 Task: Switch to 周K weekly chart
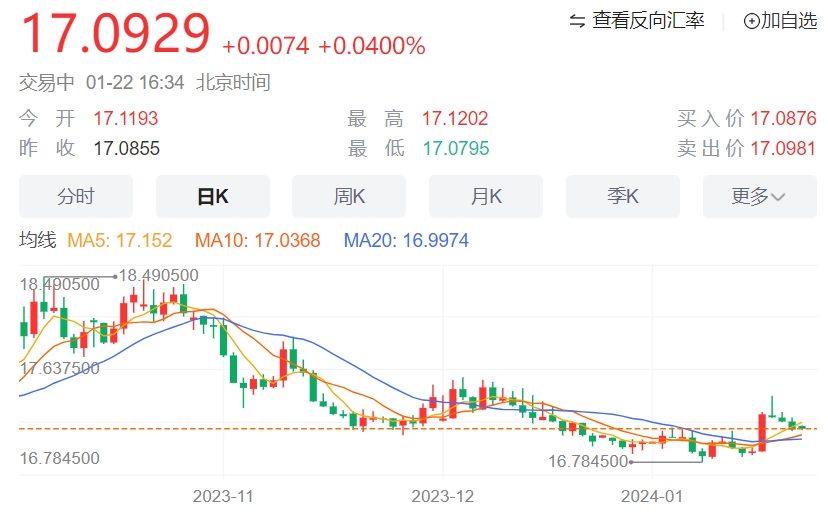349,197
